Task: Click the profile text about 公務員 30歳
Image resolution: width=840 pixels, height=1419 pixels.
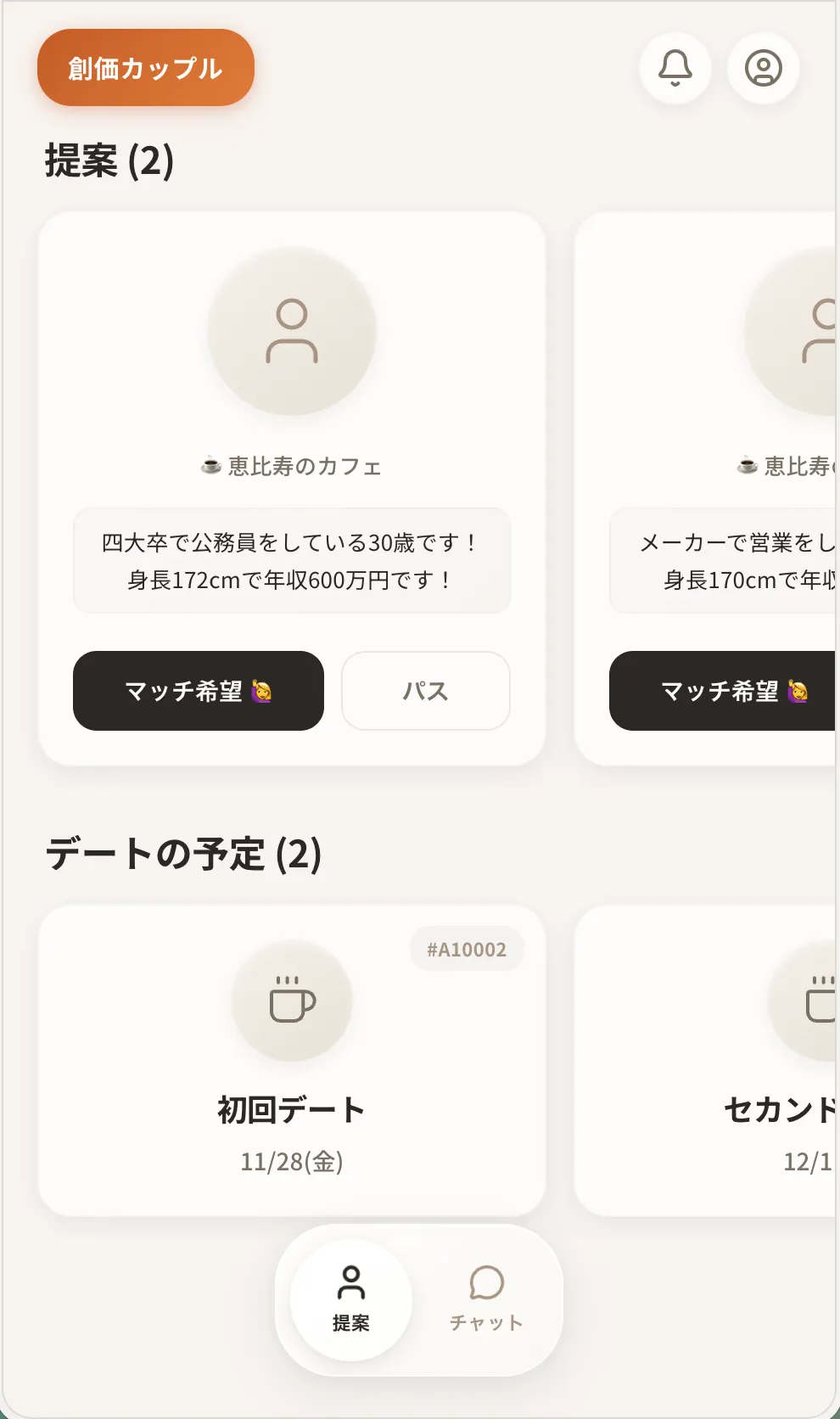Action: [292, 560]
